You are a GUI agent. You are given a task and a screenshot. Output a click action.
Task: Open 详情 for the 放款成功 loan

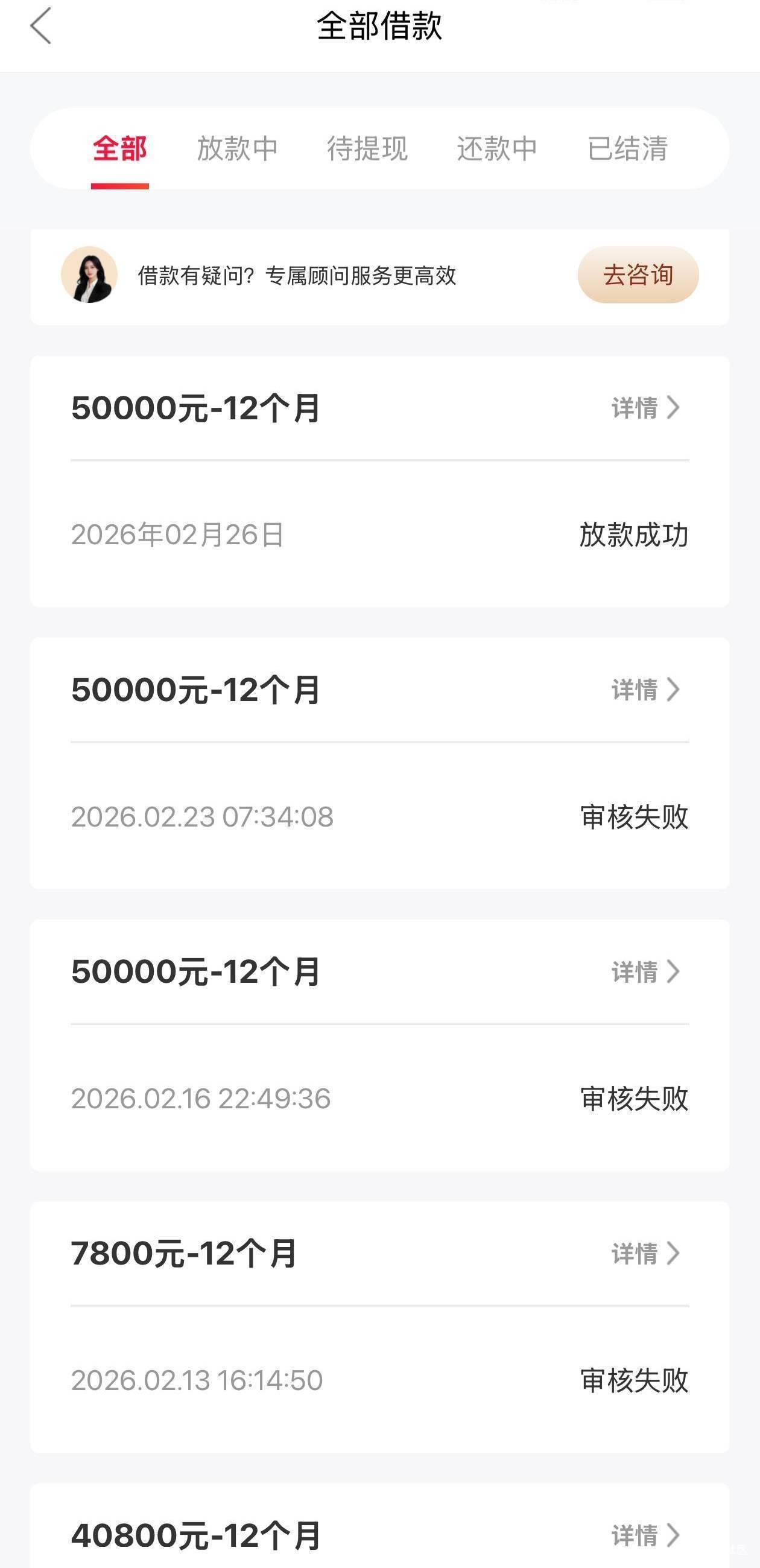point(645,408)
